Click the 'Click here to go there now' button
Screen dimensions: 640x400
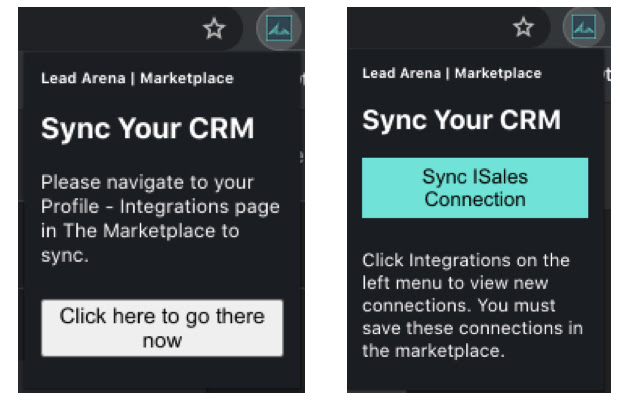click(x=162, y=328)
